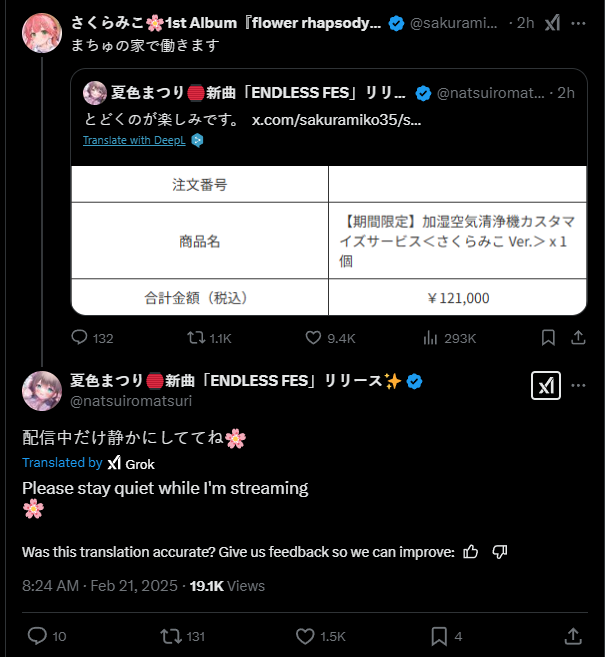Viewport: 605px width, 657px height.
Task: Tap the Translated by Grok link
Action: point(88,463)
